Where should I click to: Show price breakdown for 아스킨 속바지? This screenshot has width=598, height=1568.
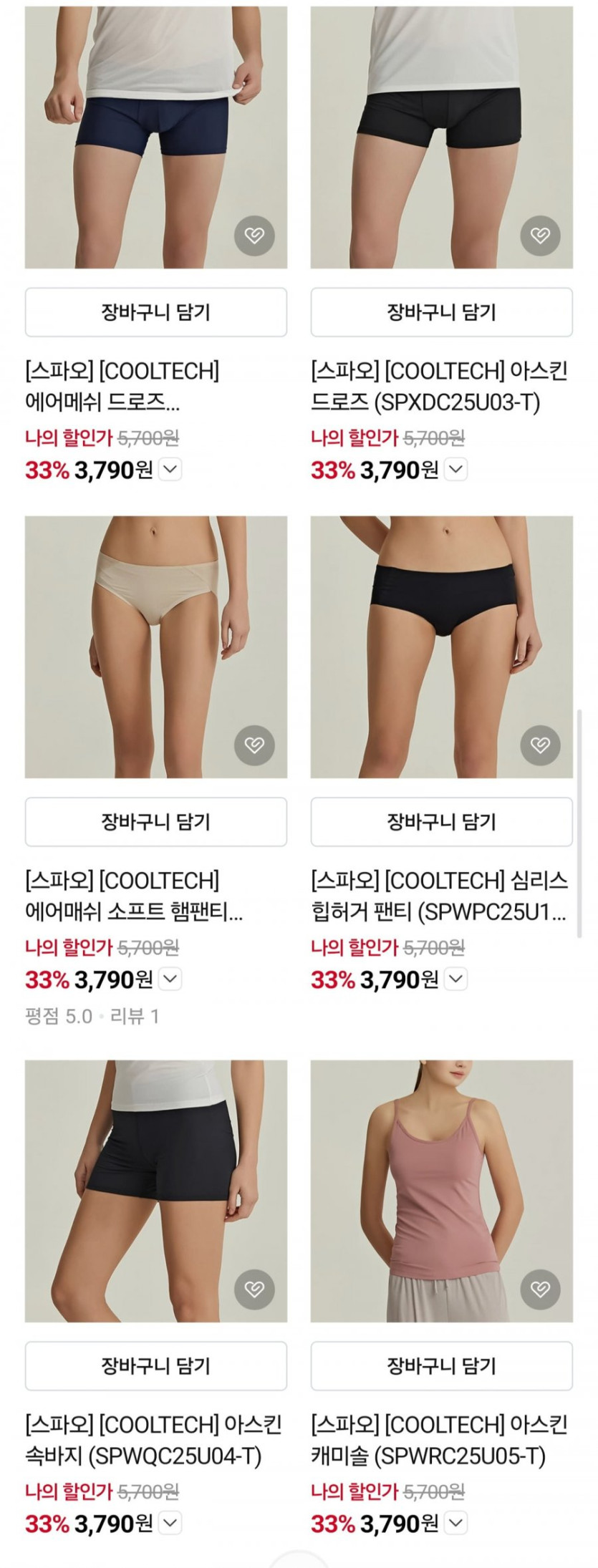(x=170, y=1524)
